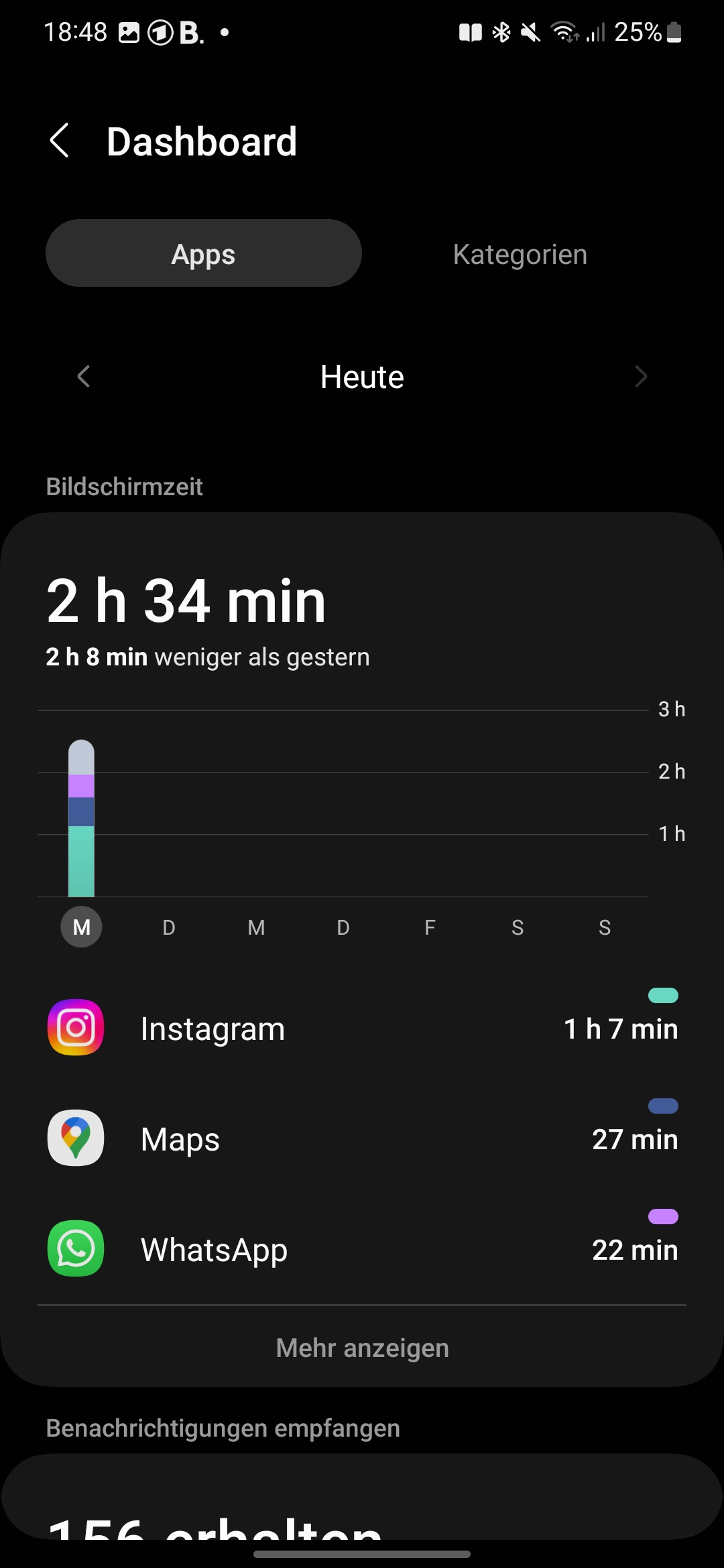
Task: Go to previous day with left chevron
Action: coord(83,377)
